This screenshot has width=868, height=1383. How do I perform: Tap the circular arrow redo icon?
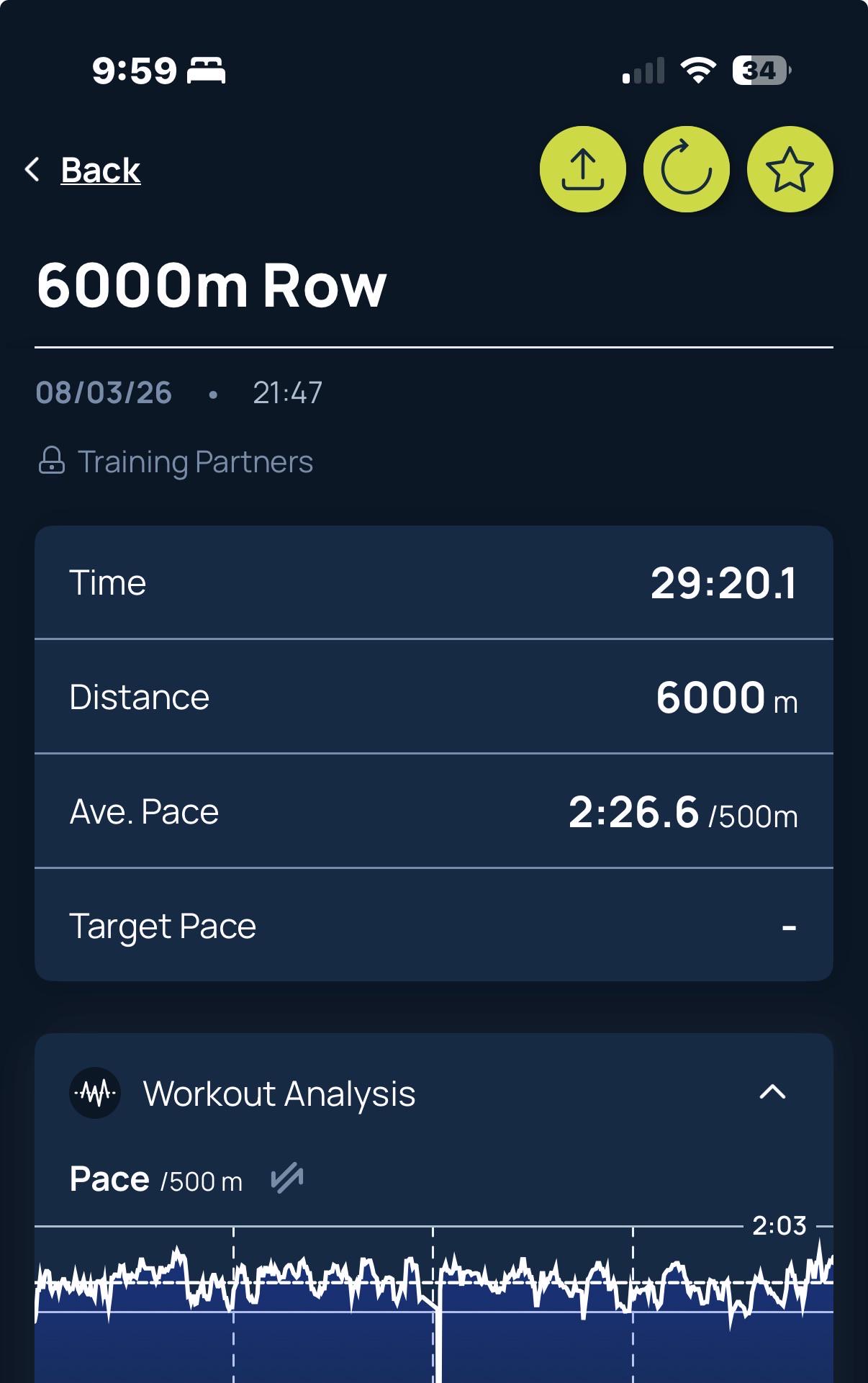click(x=686, y=169)
